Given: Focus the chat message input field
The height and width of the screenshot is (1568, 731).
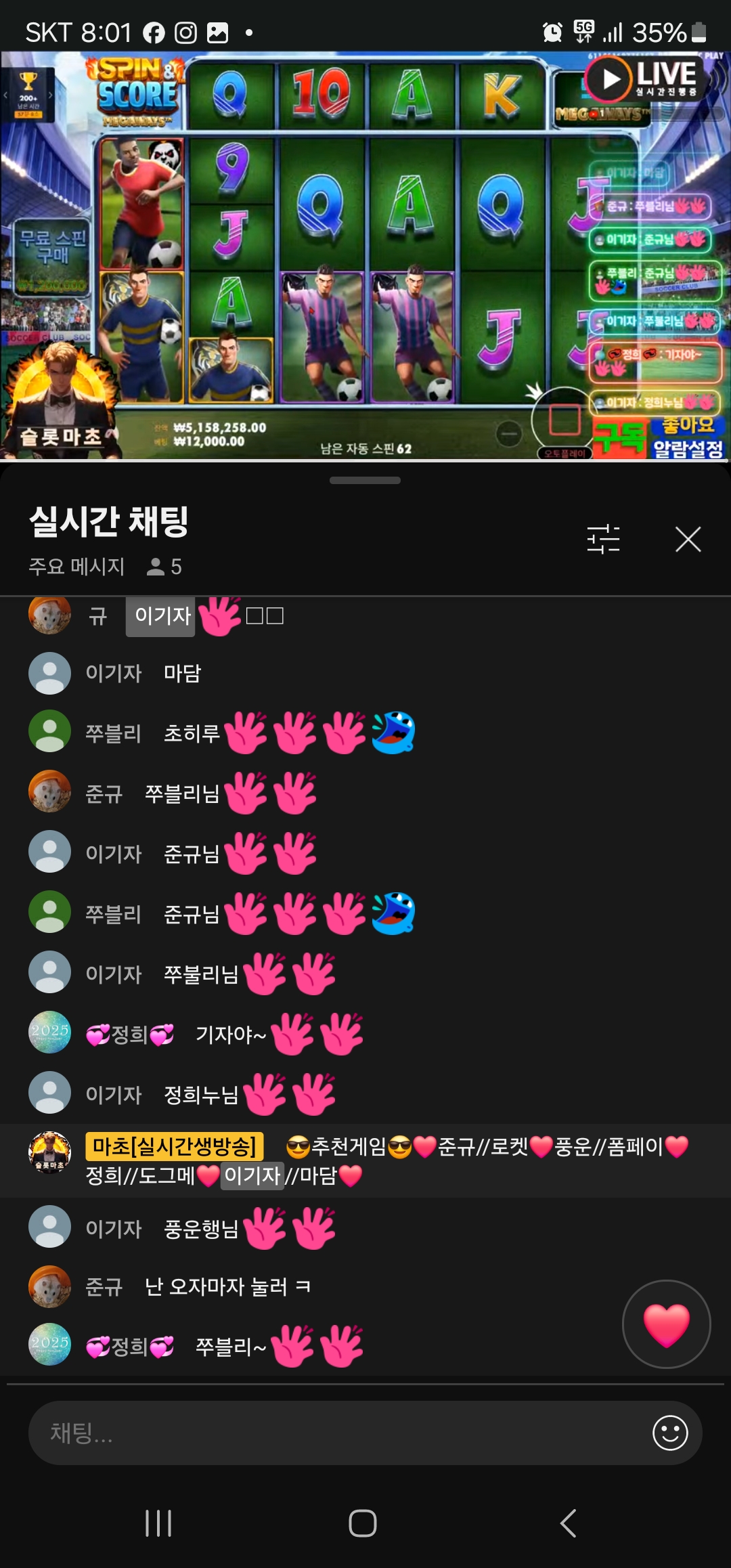Looking at the screenshot, I should pos(338,1433).
